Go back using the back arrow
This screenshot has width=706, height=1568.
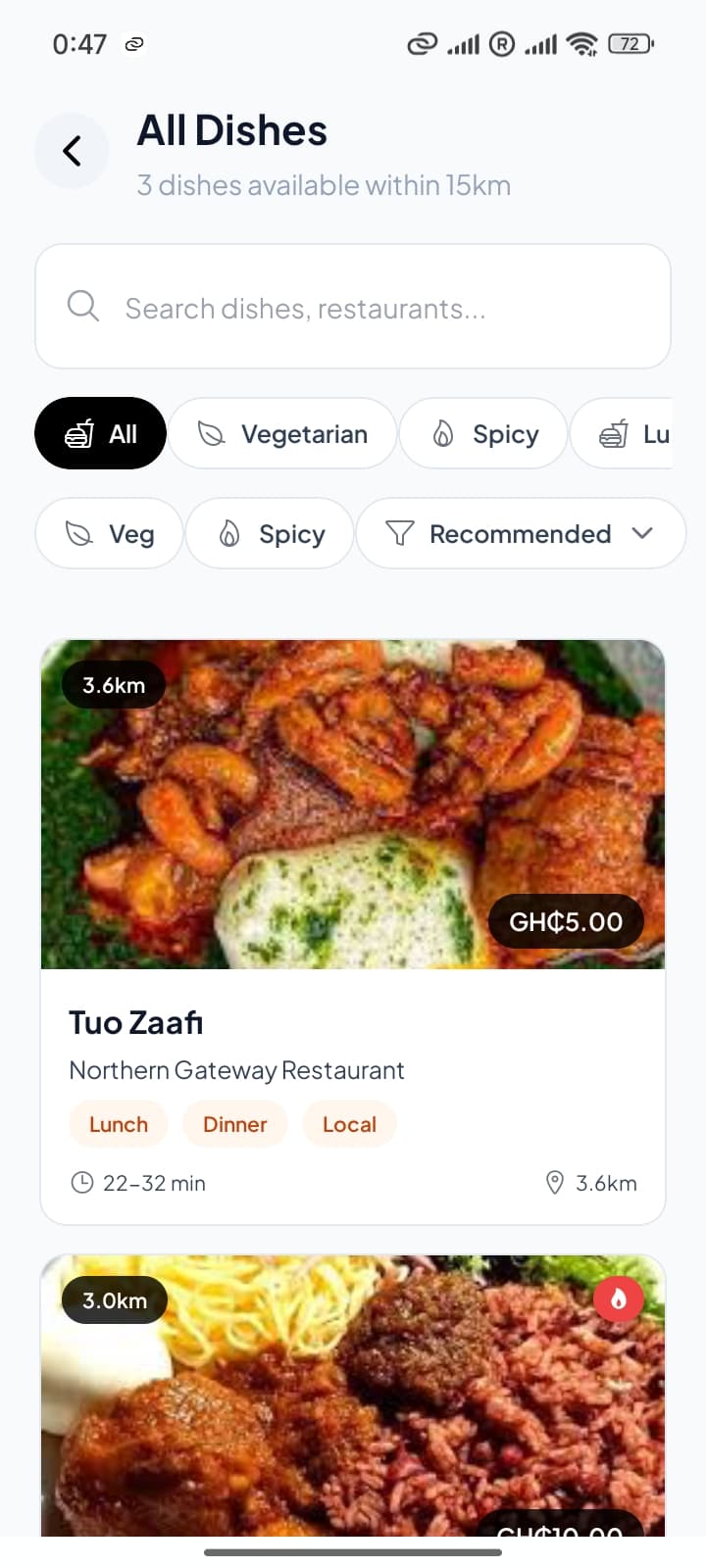[x=72, y=151]
